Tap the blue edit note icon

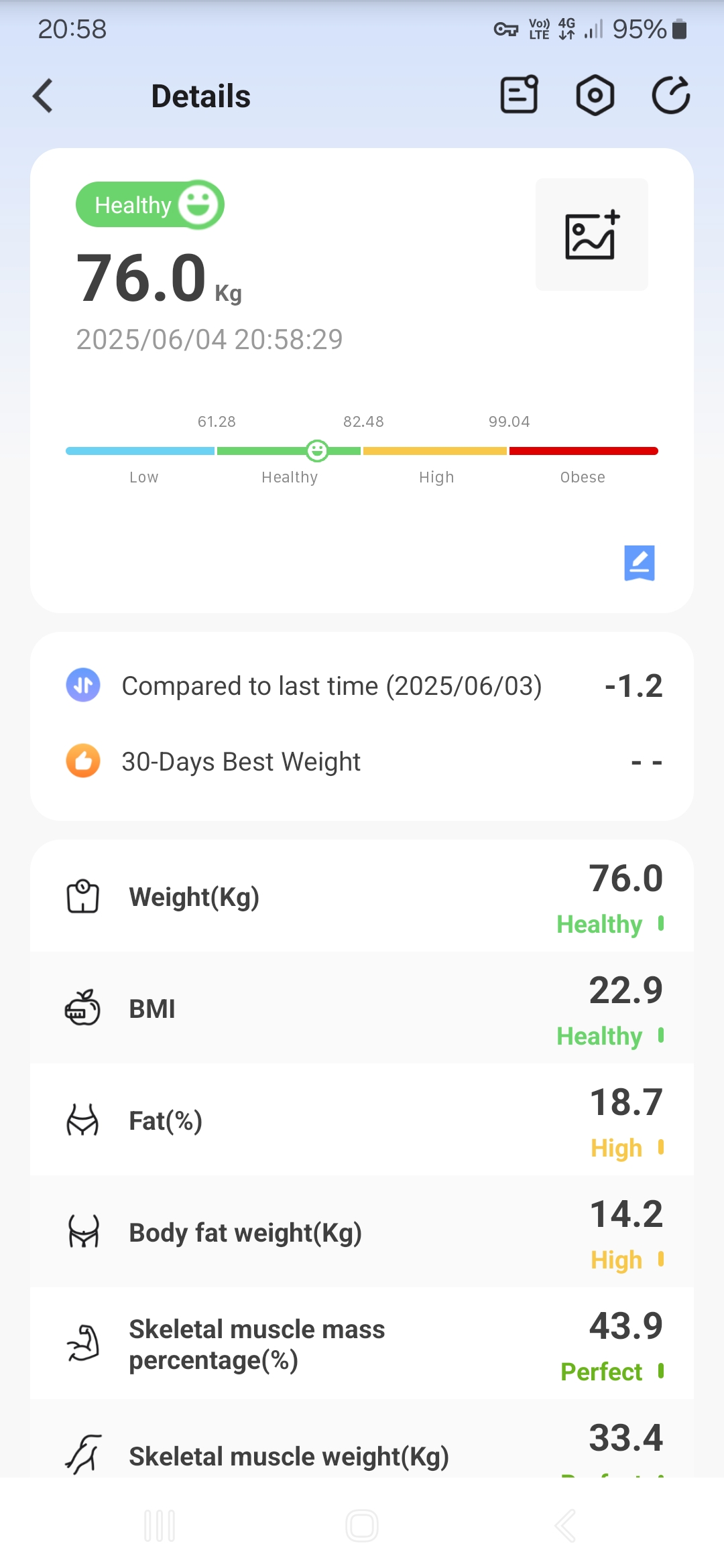tap(639, 563)
